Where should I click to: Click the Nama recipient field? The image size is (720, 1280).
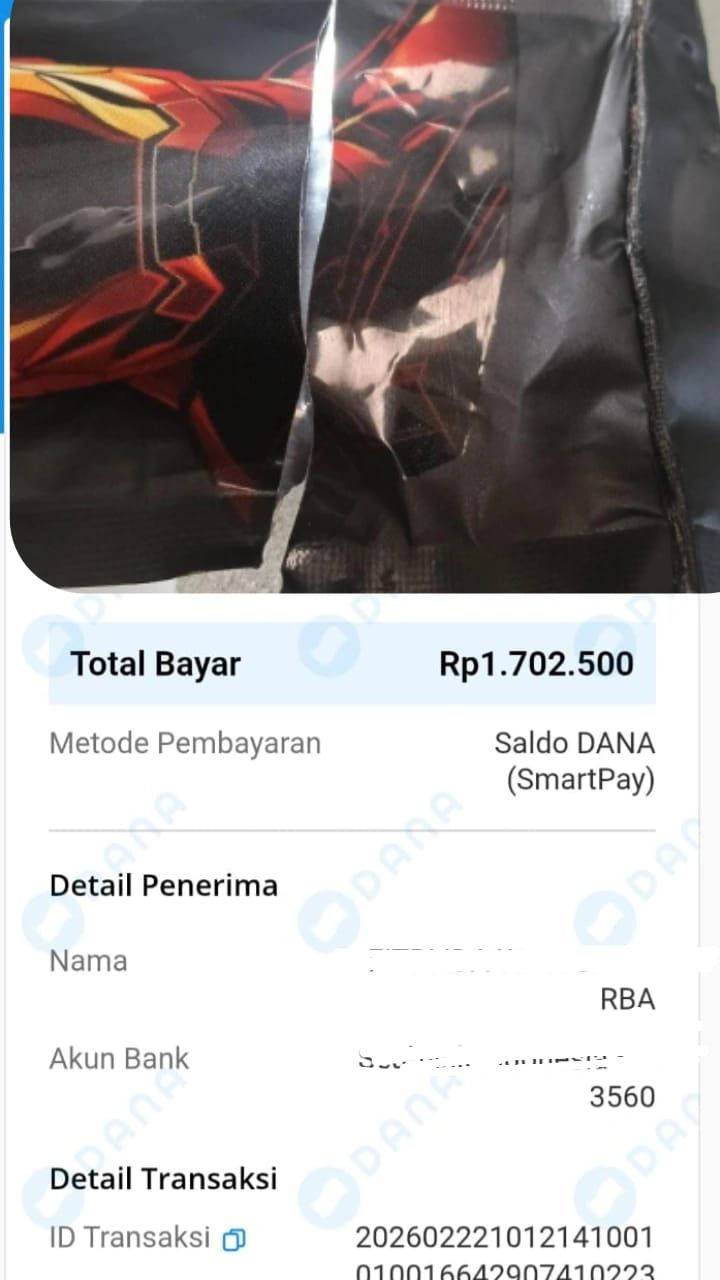[88, 960]
